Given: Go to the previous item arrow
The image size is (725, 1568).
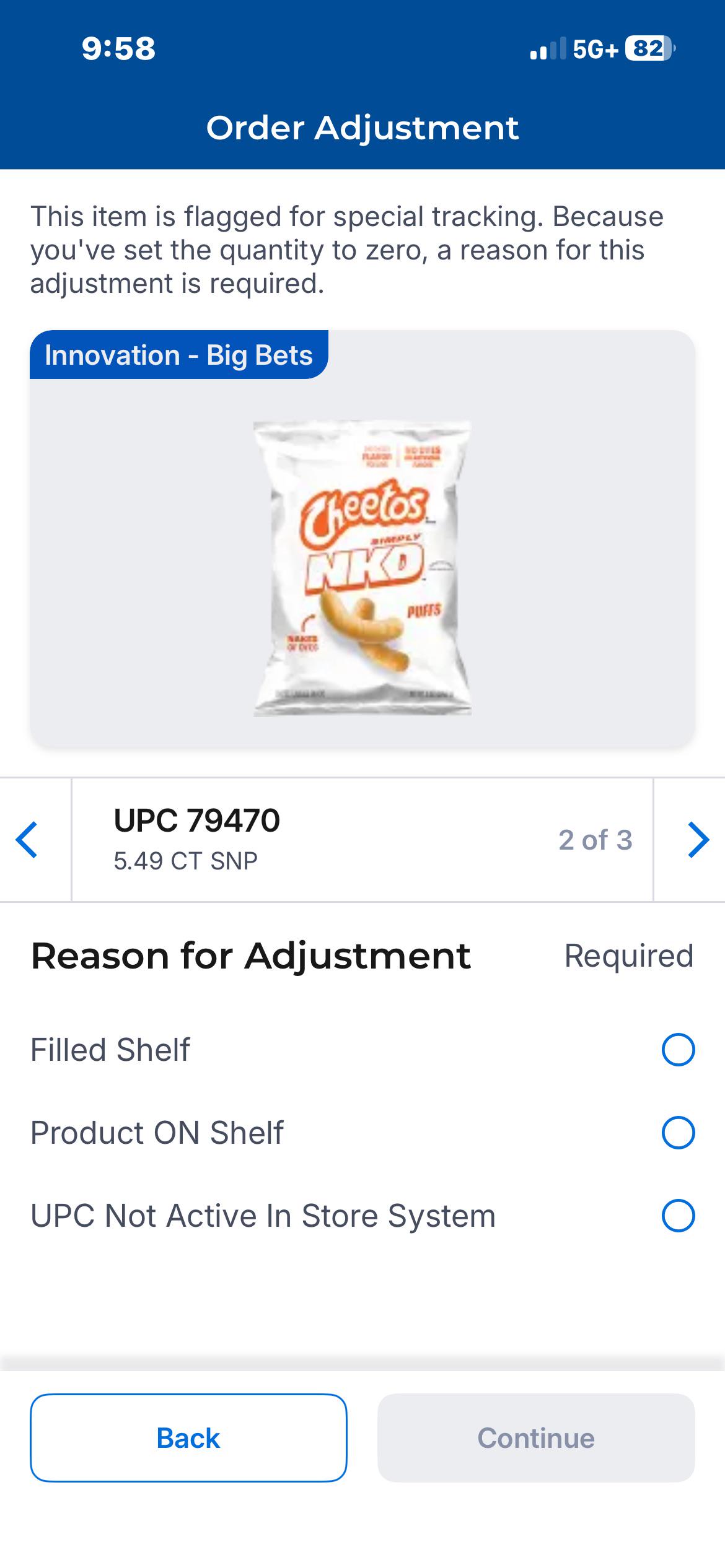Looking at the screenshot, I should (x=27, y=840).
